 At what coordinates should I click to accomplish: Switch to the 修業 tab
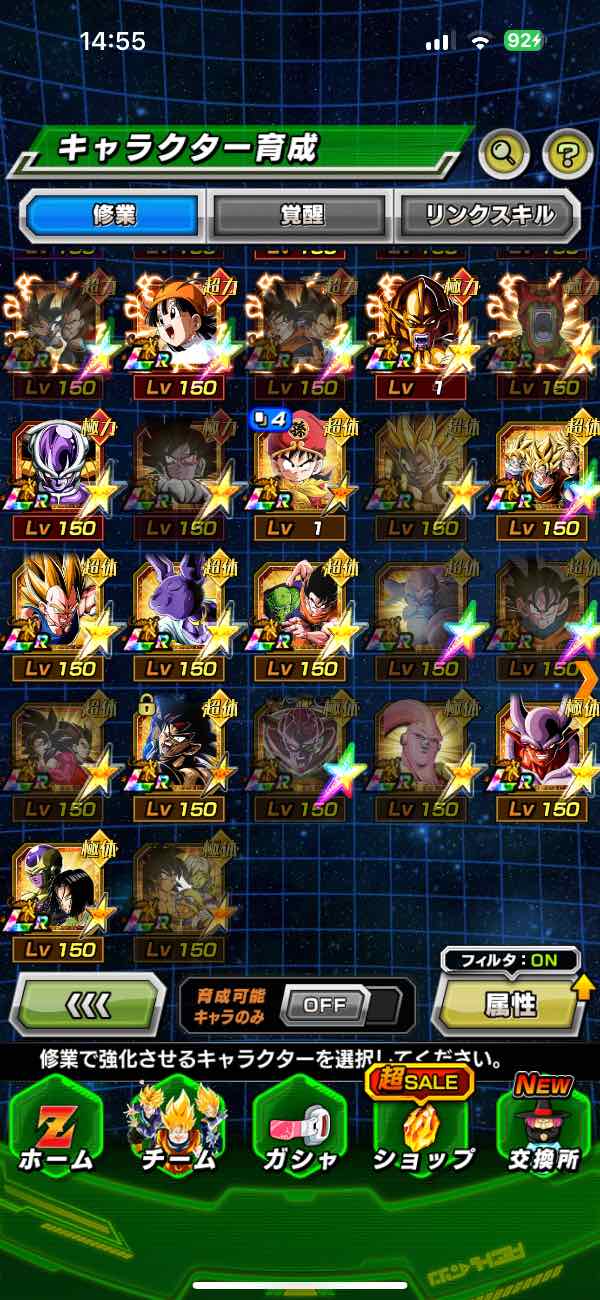[x=114, y=215]
